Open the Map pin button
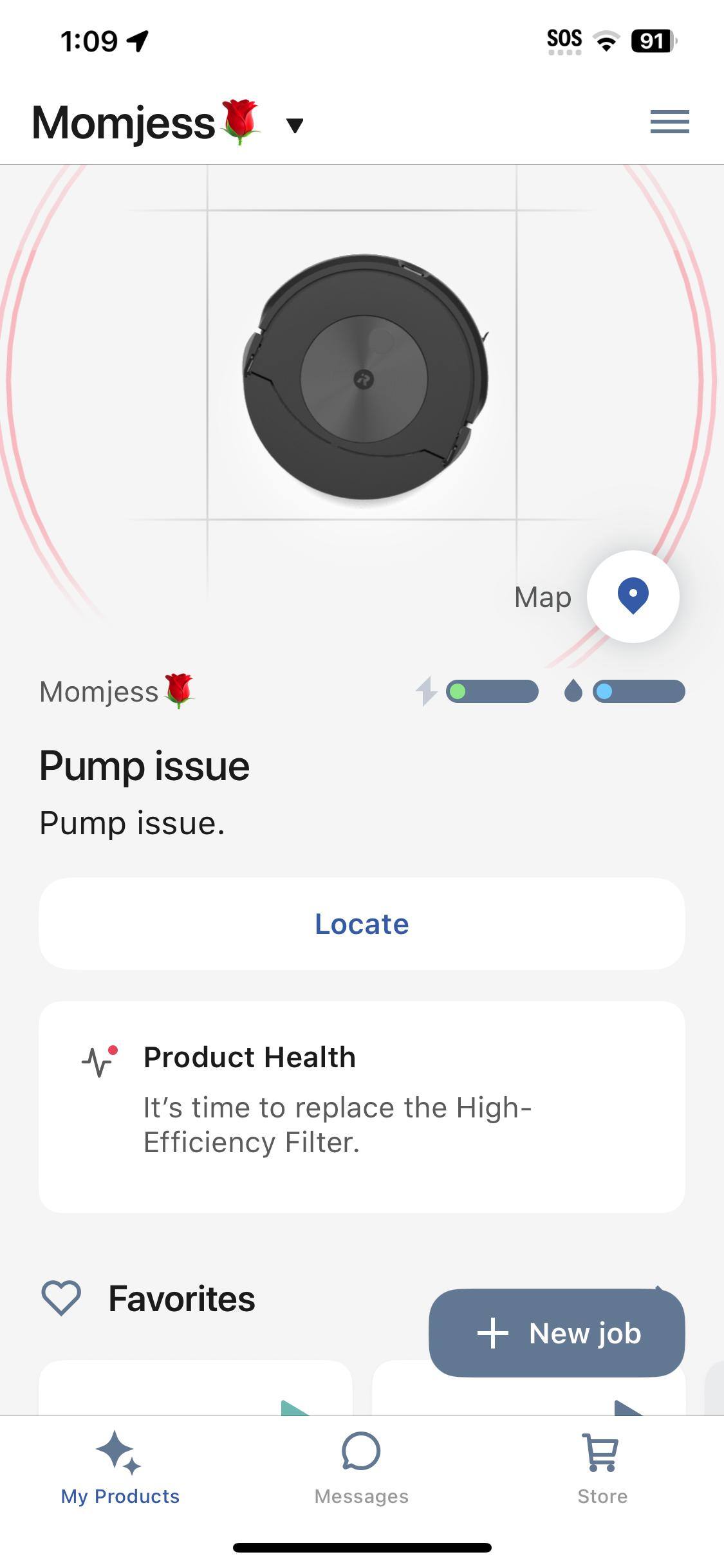Viewport: 724px width, 1568px height. 633,596
